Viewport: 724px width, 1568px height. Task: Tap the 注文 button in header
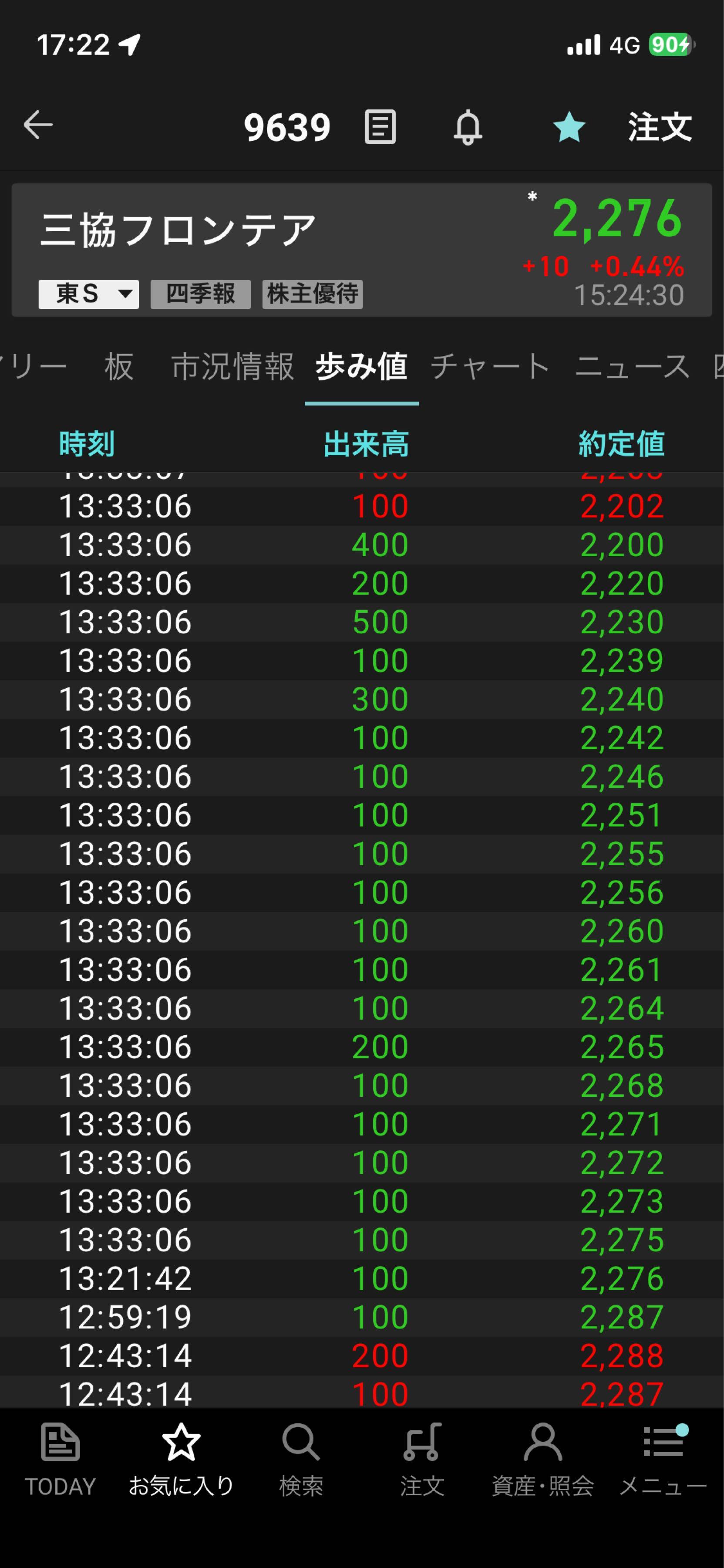(x=660, y=127)
